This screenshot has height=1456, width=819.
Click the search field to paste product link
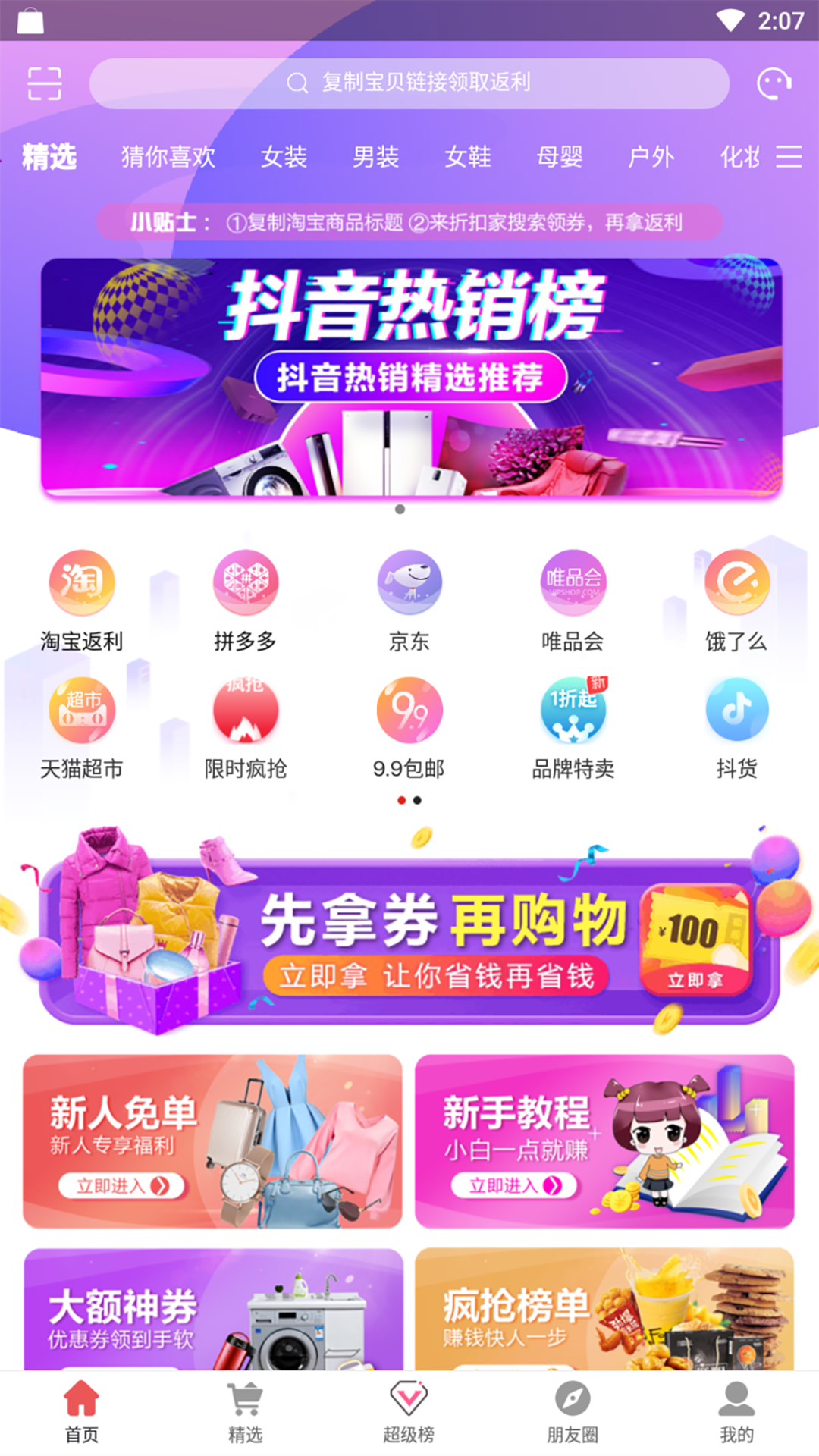[x=409, y=83]
